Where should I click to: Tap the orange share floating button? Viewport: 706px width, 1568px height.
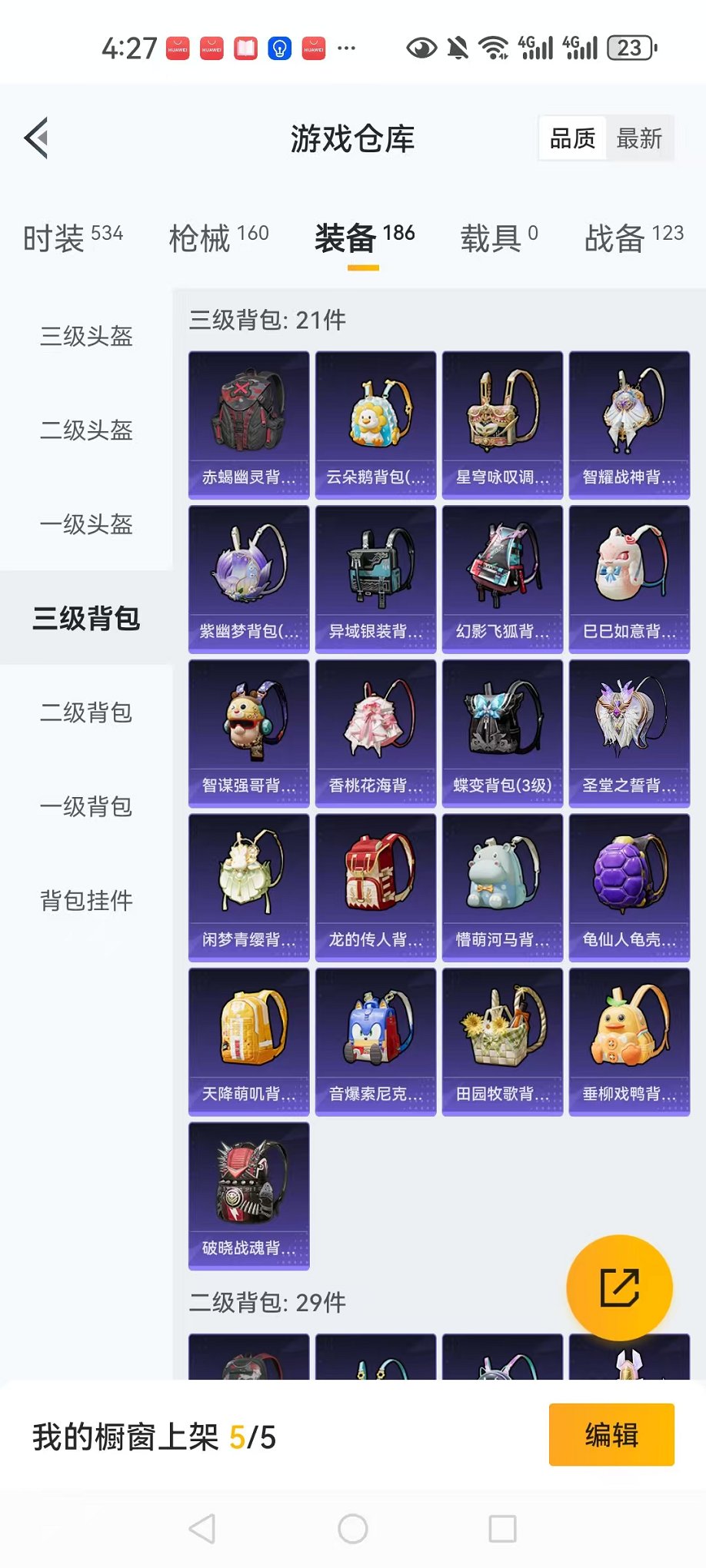[x=619, y=1287]
